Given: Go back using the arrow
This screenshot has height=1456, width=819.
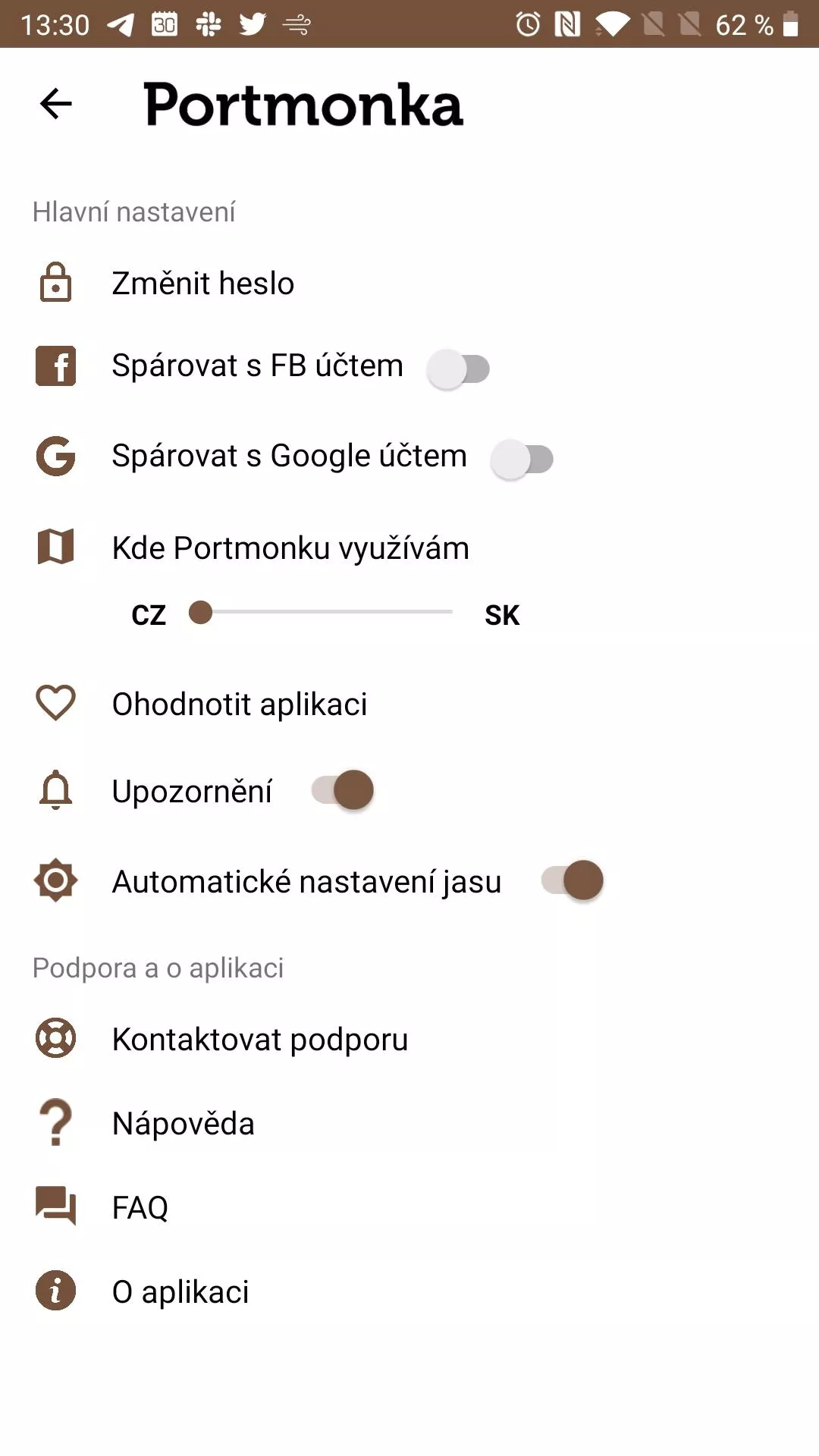Looking at the screenshot, I should pyautogui.click(x=55, y=104).
